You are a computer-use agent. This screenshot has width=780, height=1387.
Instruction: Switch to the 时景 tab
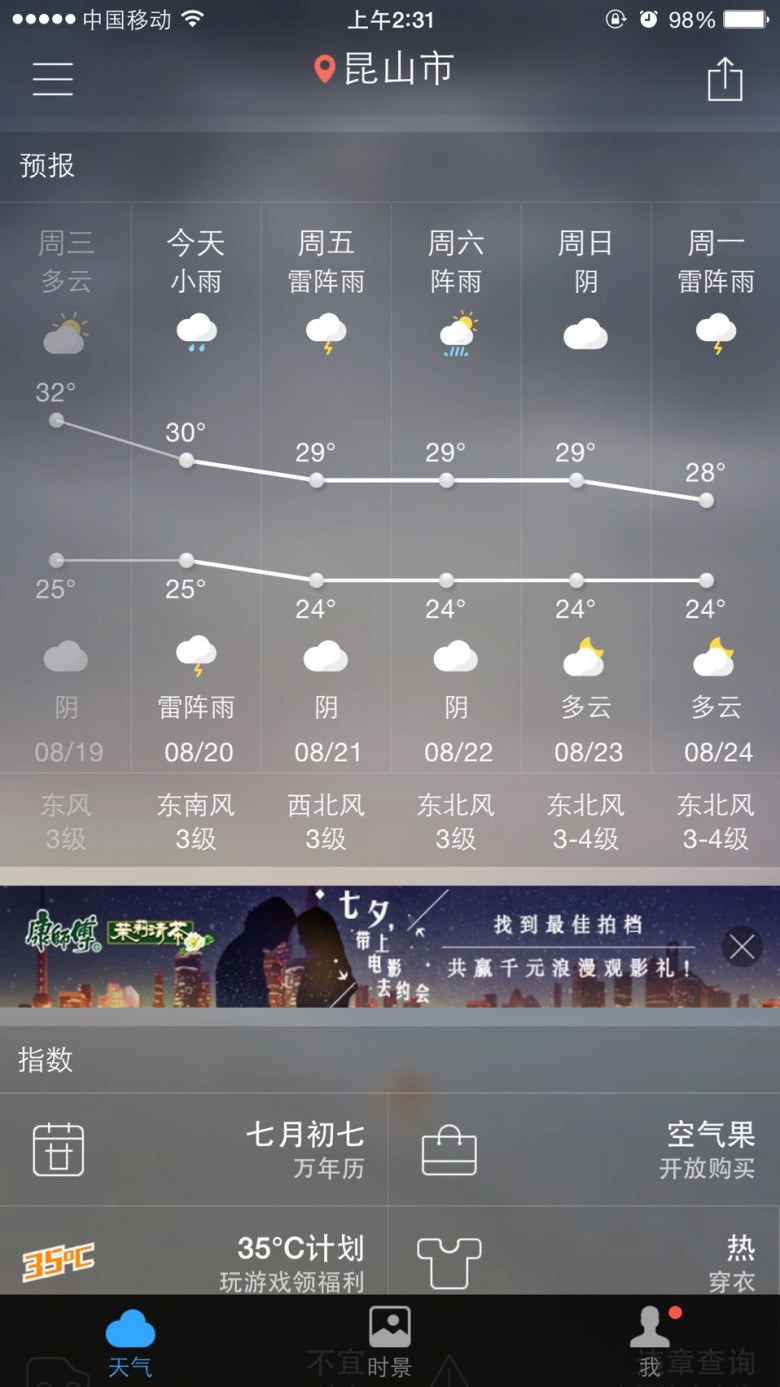[389, 1342]
